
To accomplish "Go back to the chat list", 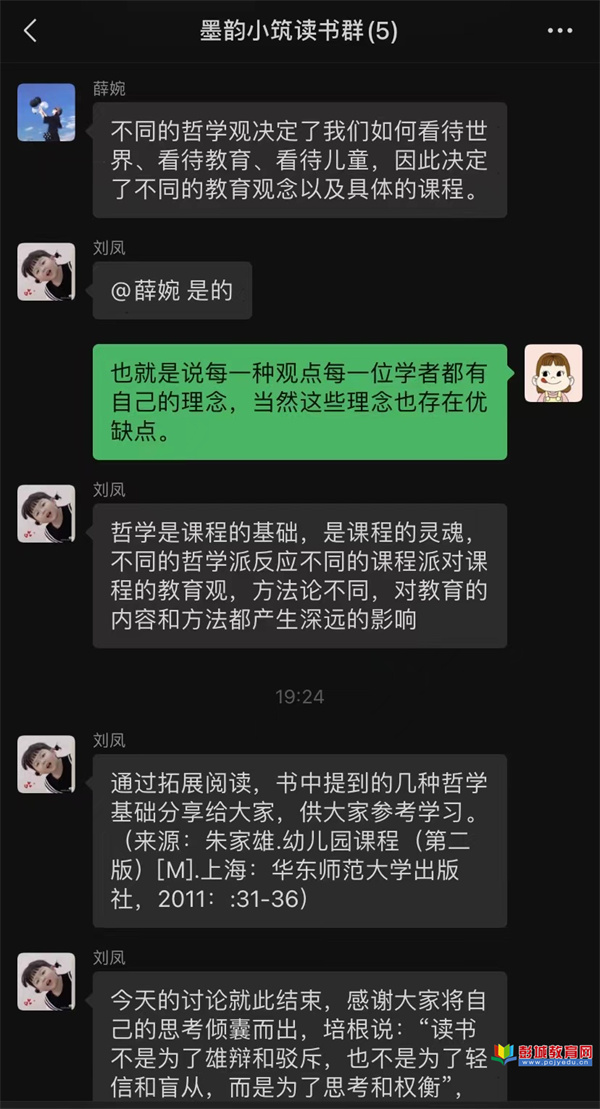I will coord(30,31).
